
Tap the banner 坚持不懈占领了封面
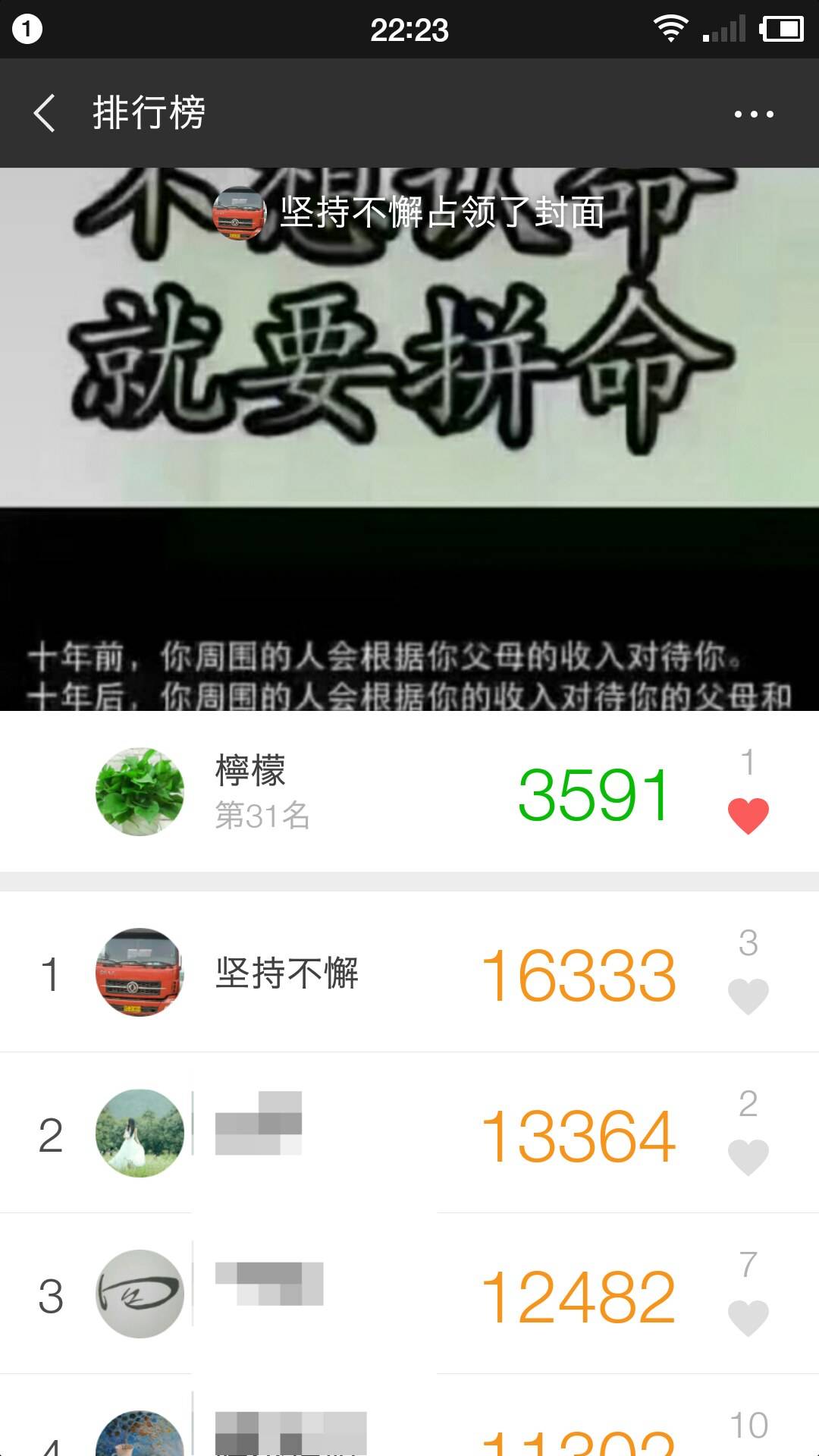440,213
